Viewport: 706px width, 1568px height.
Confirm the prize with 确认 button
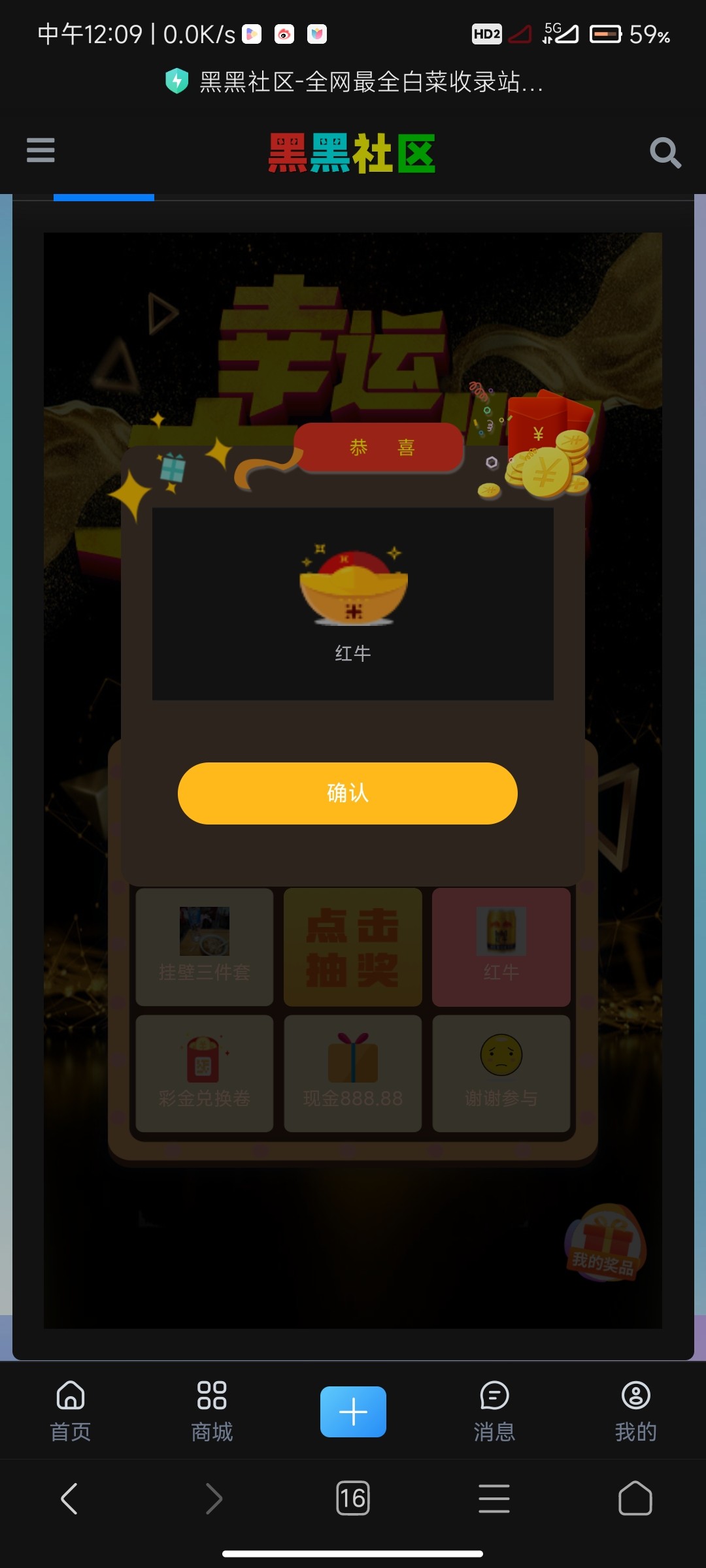[x=347, y=793]
